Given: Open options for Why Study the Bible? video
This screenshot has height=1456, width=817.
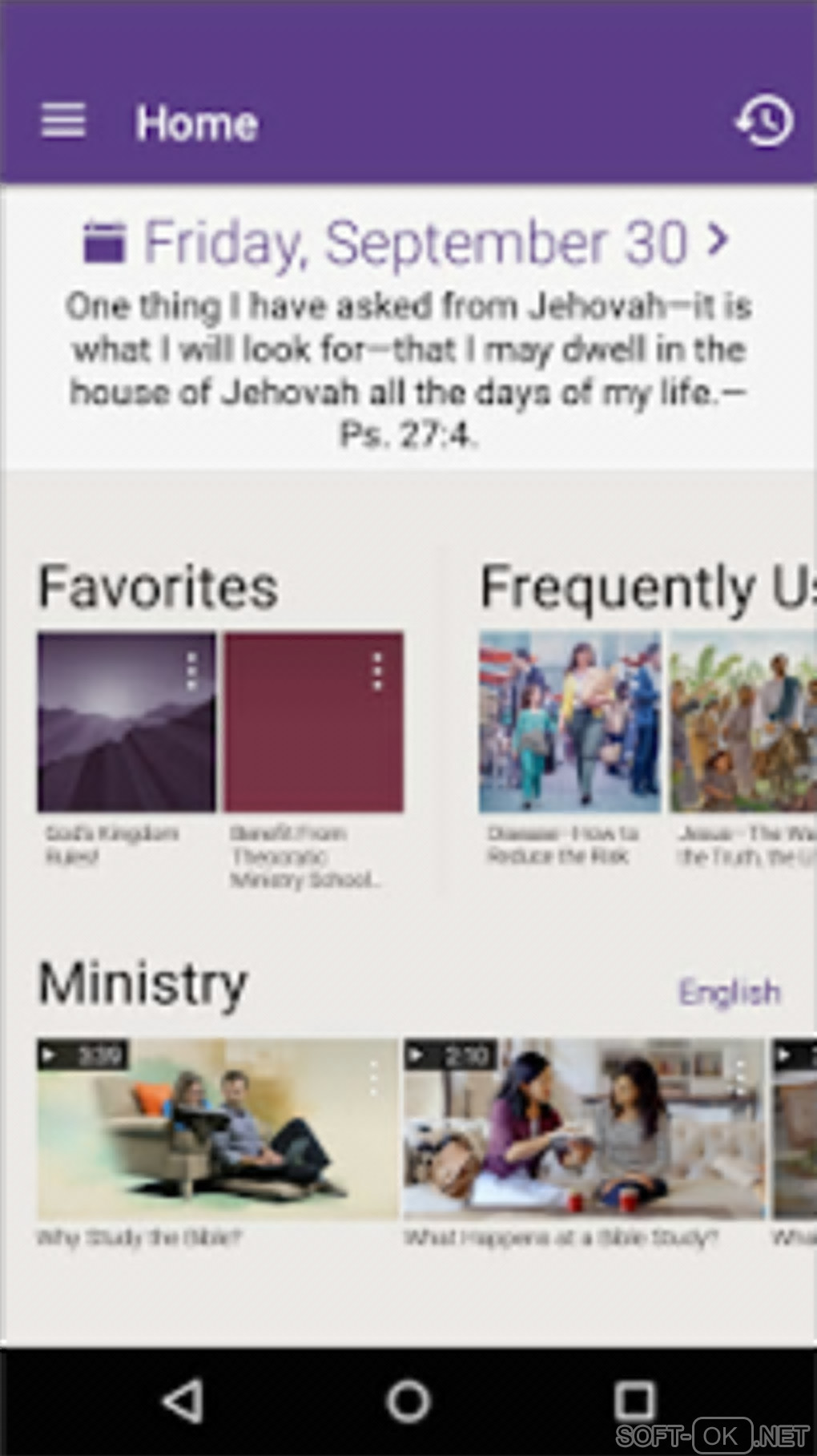Looking at the screenshot, I should (x=372, y=1079).
